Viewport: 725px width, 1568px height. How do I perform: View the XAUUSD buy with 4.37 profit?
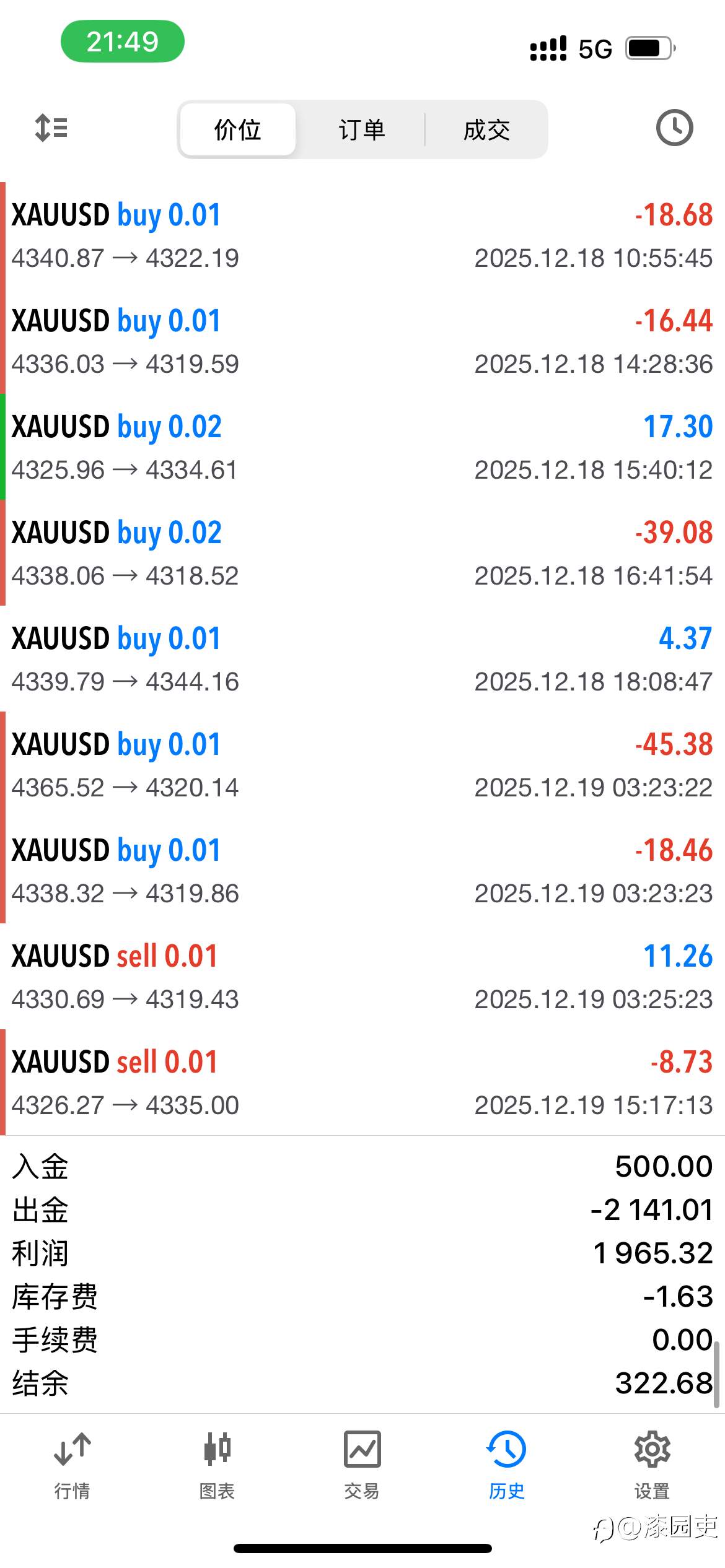click(x=362, y=659)
